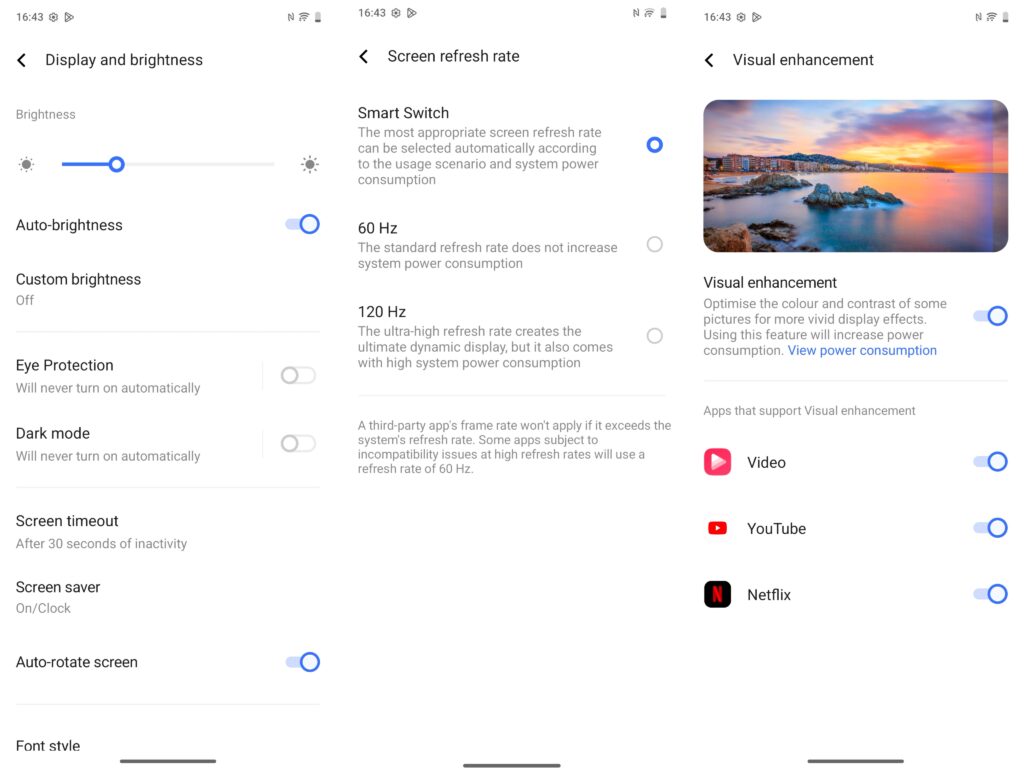Turn on Dark mode
The height and width of the screenshot is (768, 1024).
point(298,443)
